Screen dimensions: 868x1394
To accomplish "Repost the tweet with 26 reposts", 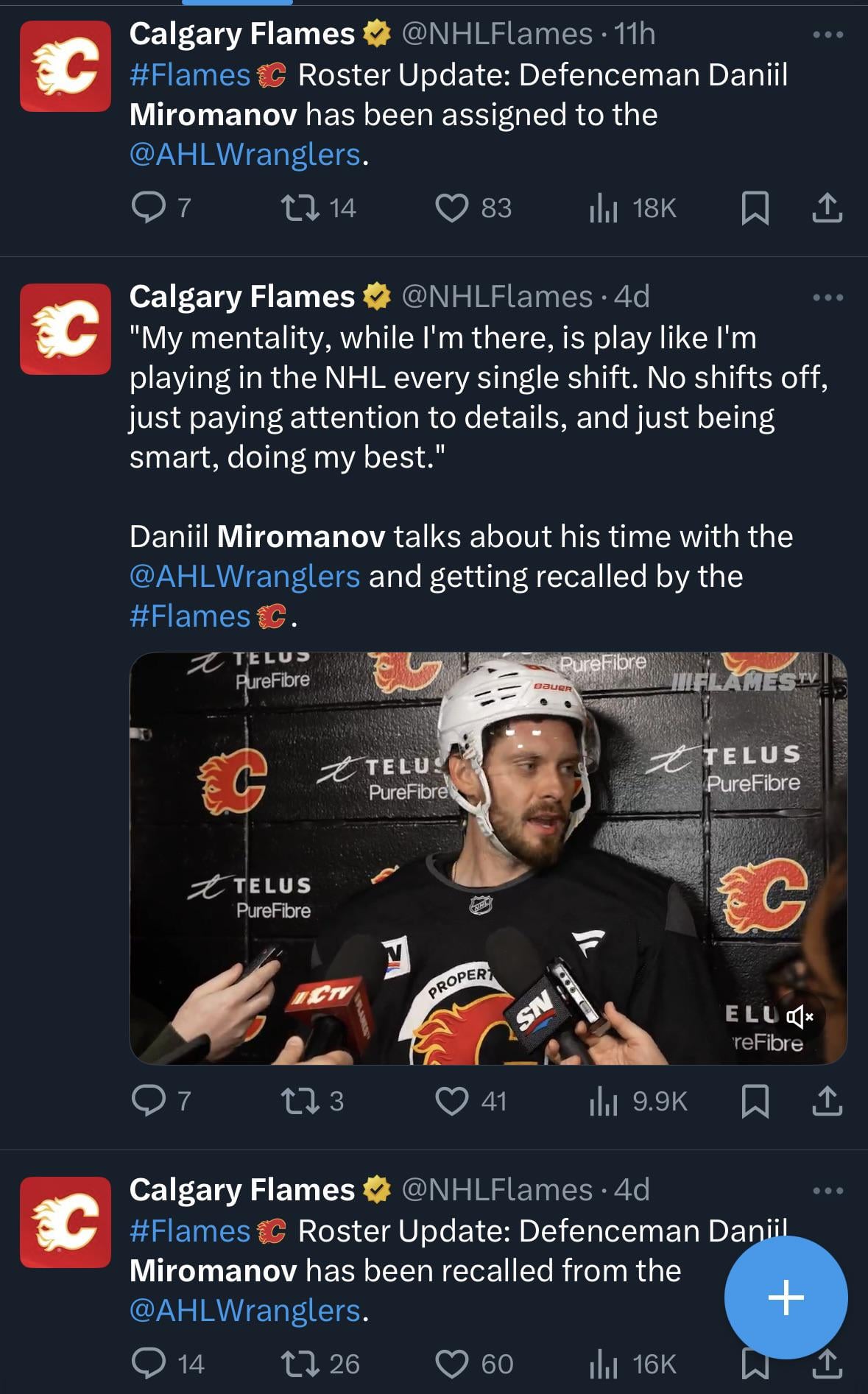I will coord(301,1365).
